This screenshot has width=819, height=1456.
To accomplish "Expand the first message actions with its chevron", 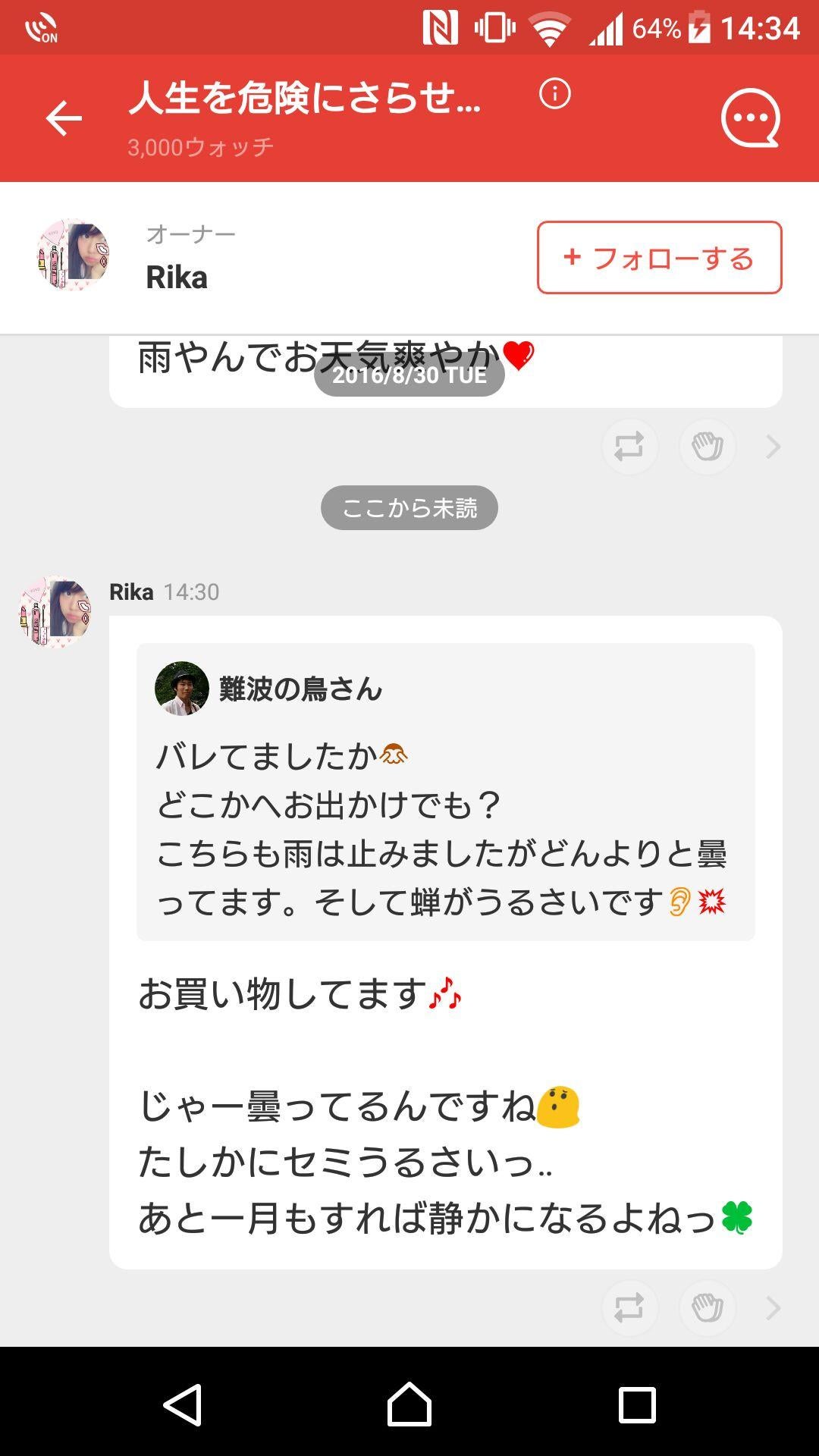I will (x=774, y=447).
